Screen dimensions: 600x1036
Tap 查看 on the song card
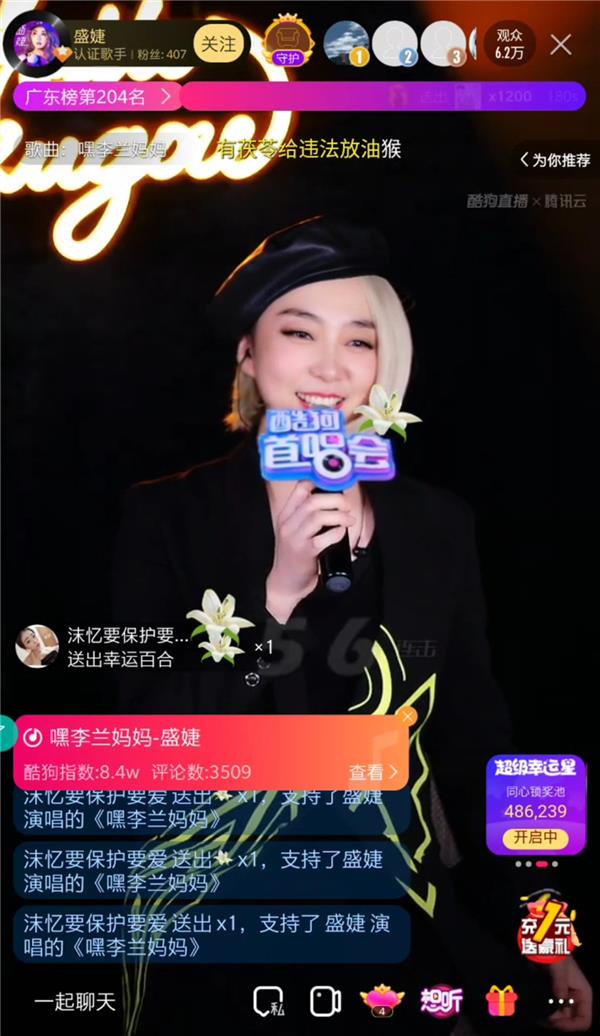[372, 772]
